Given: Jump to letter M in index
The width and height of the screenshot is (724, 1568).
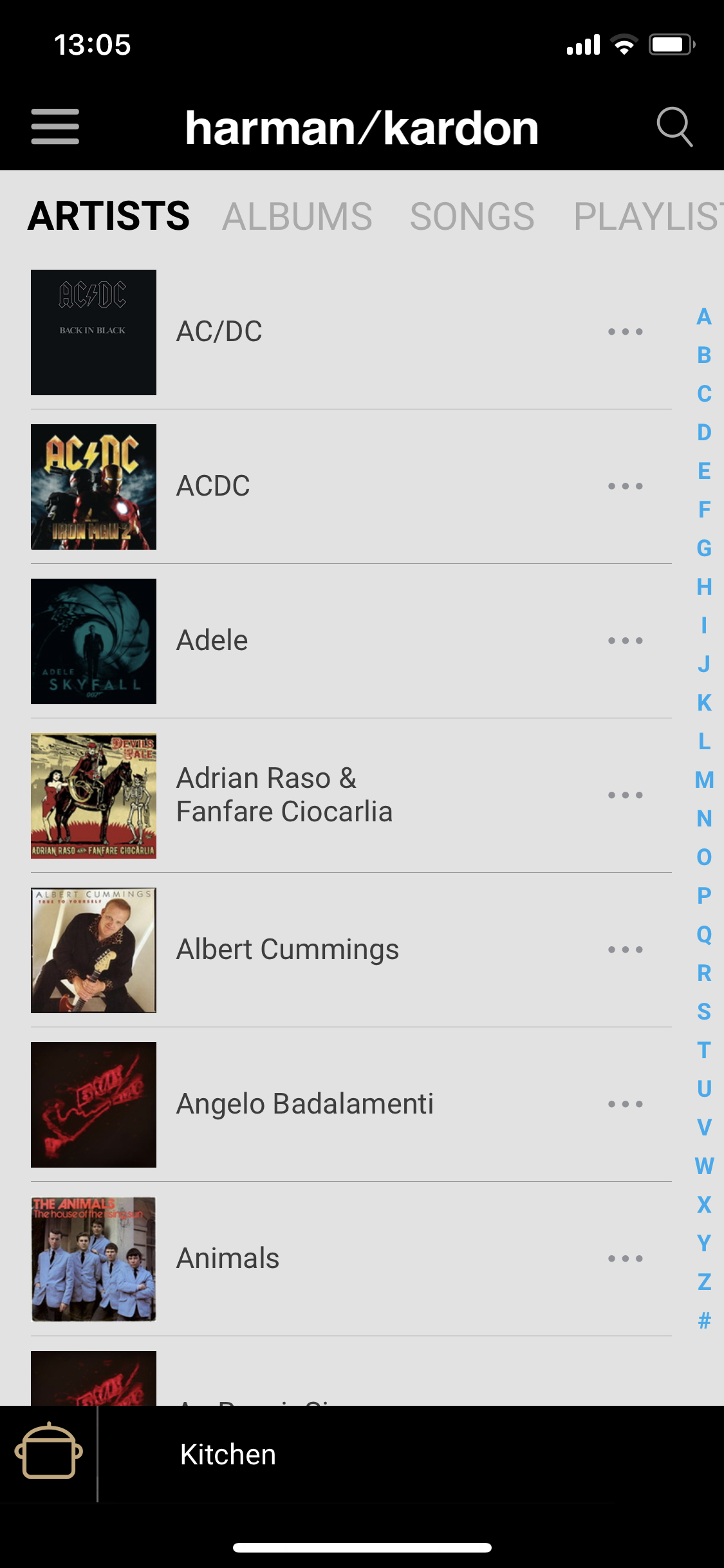Looking at the screenshot, I should pyautogui.click(x=704, y=779).
